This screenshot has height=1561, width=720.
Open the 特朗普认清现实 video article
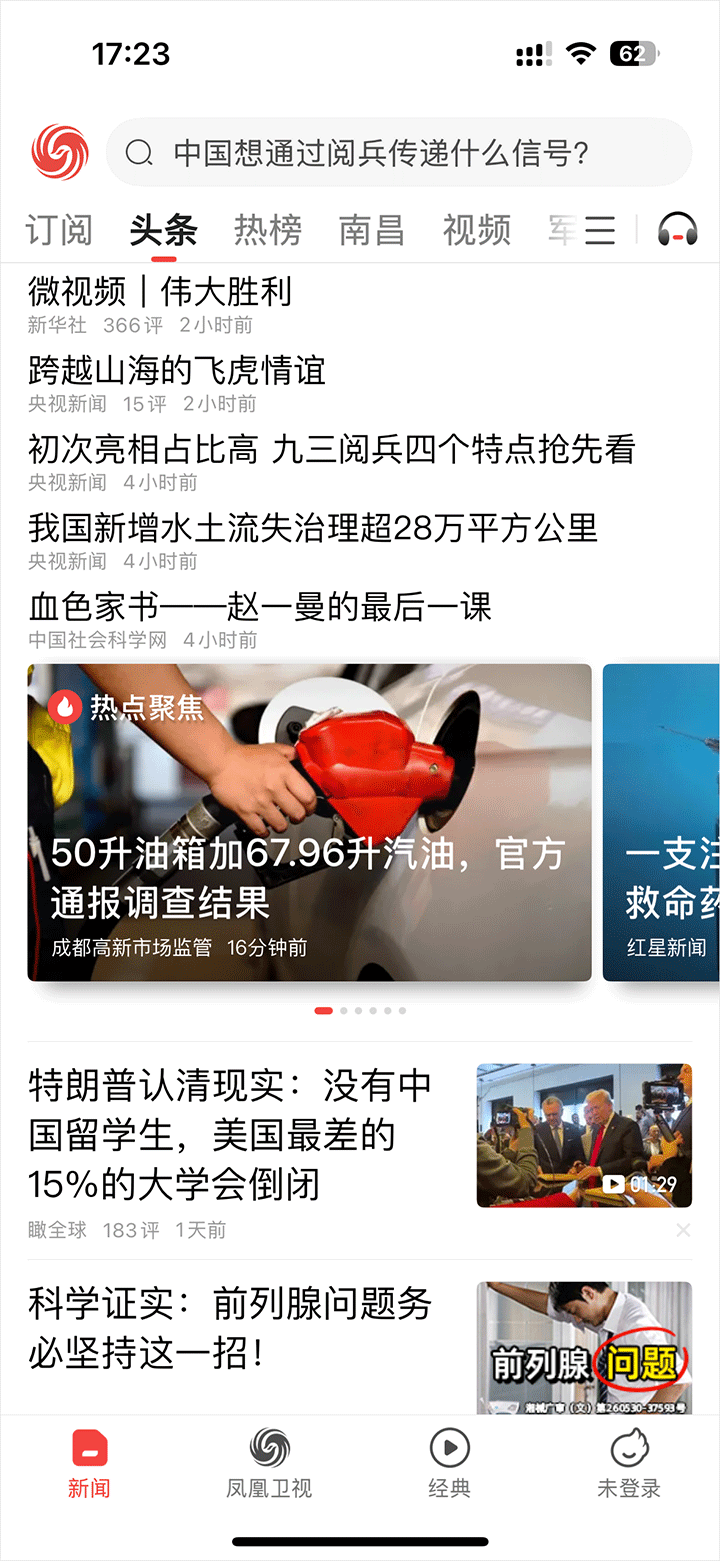(230, 1135)
